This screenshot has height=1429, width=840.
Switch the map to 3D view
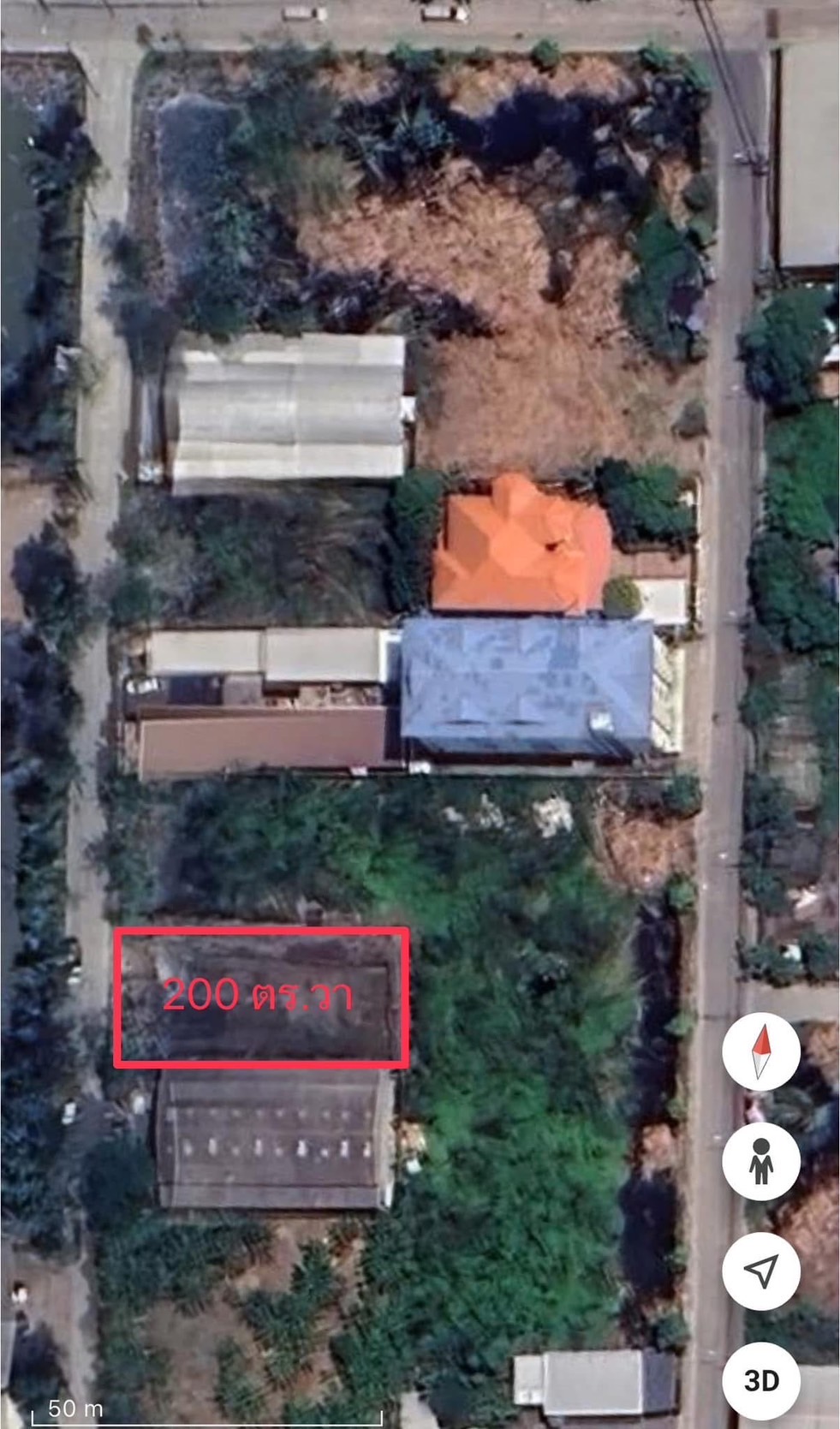pyautogui.click(x=761, y=1380)
